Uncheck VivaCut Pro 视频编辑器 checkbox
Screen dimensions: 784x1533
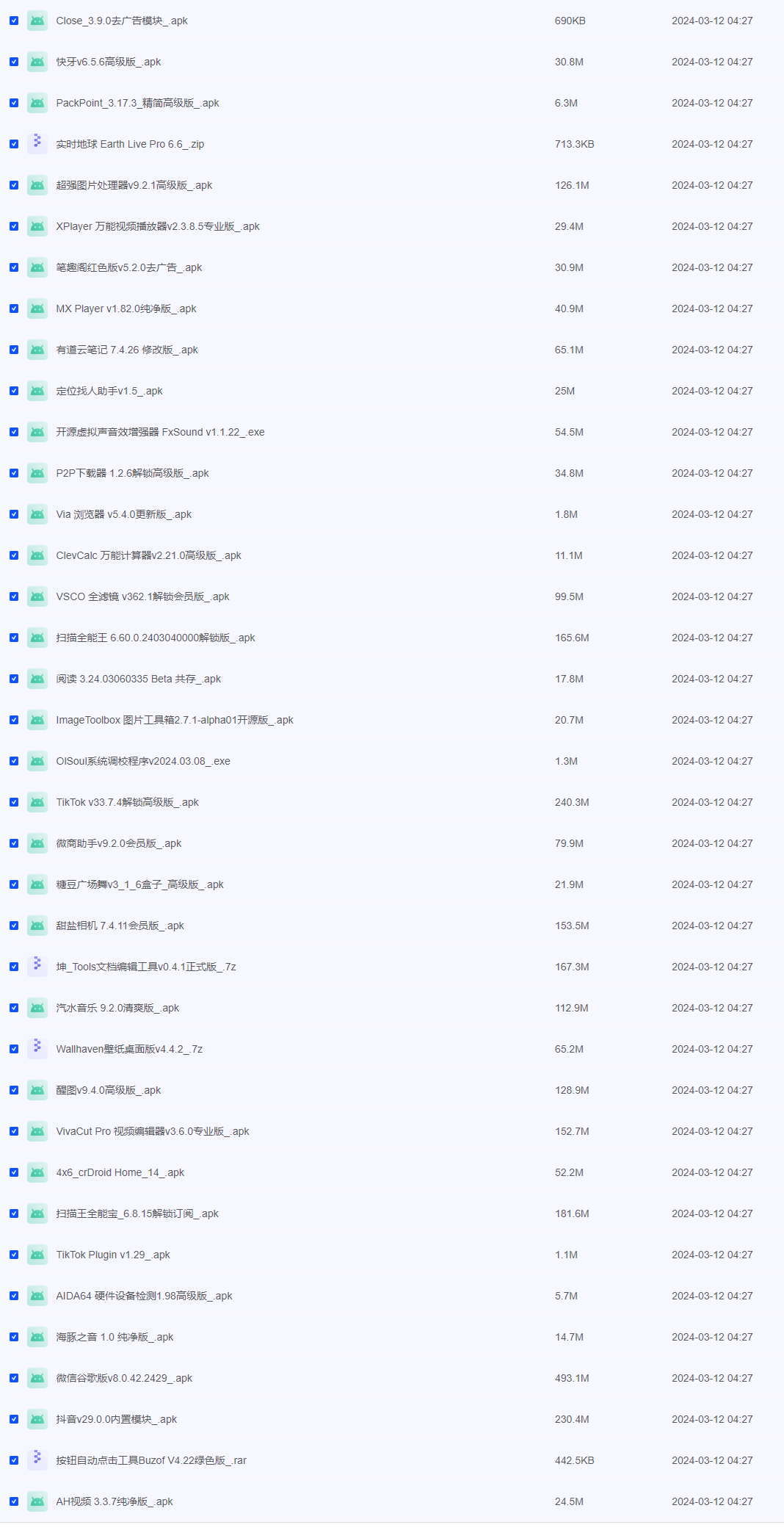(14, 1131)
